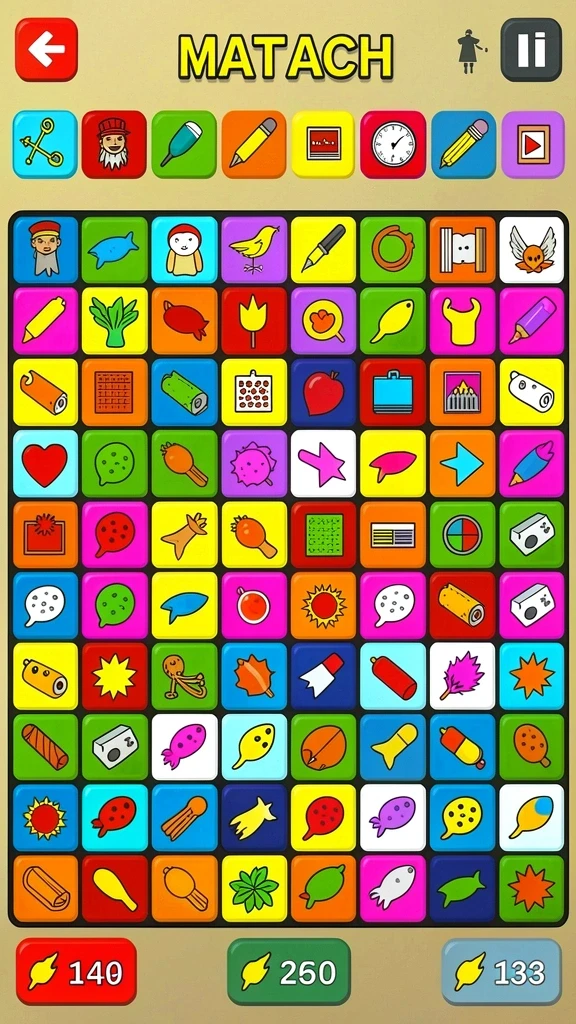Tap the pie chart circle tile
This screenshot has width=576, height=1024.
click(x=462, y=535)
